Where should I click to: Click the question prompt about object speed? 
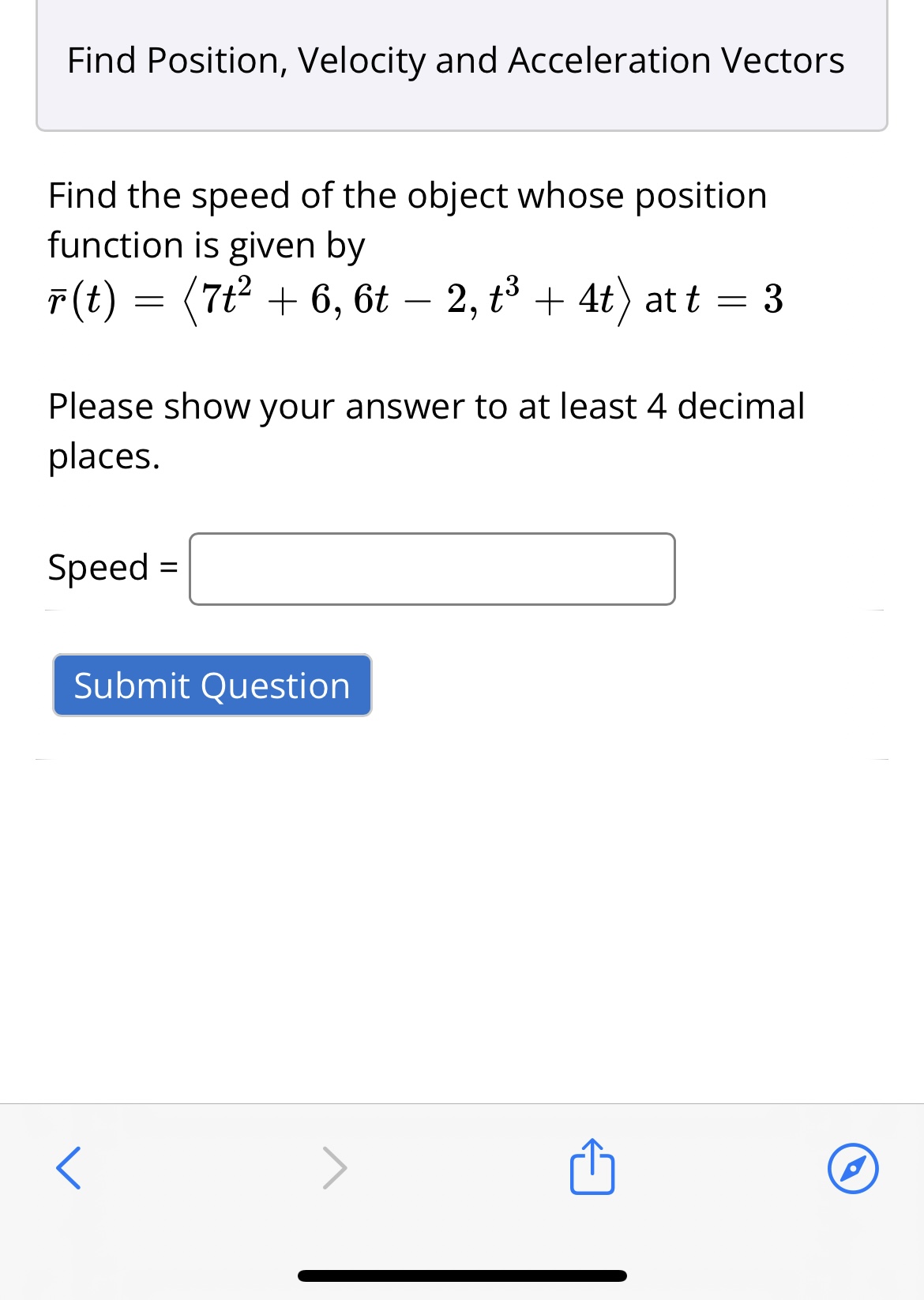(408, 220)
